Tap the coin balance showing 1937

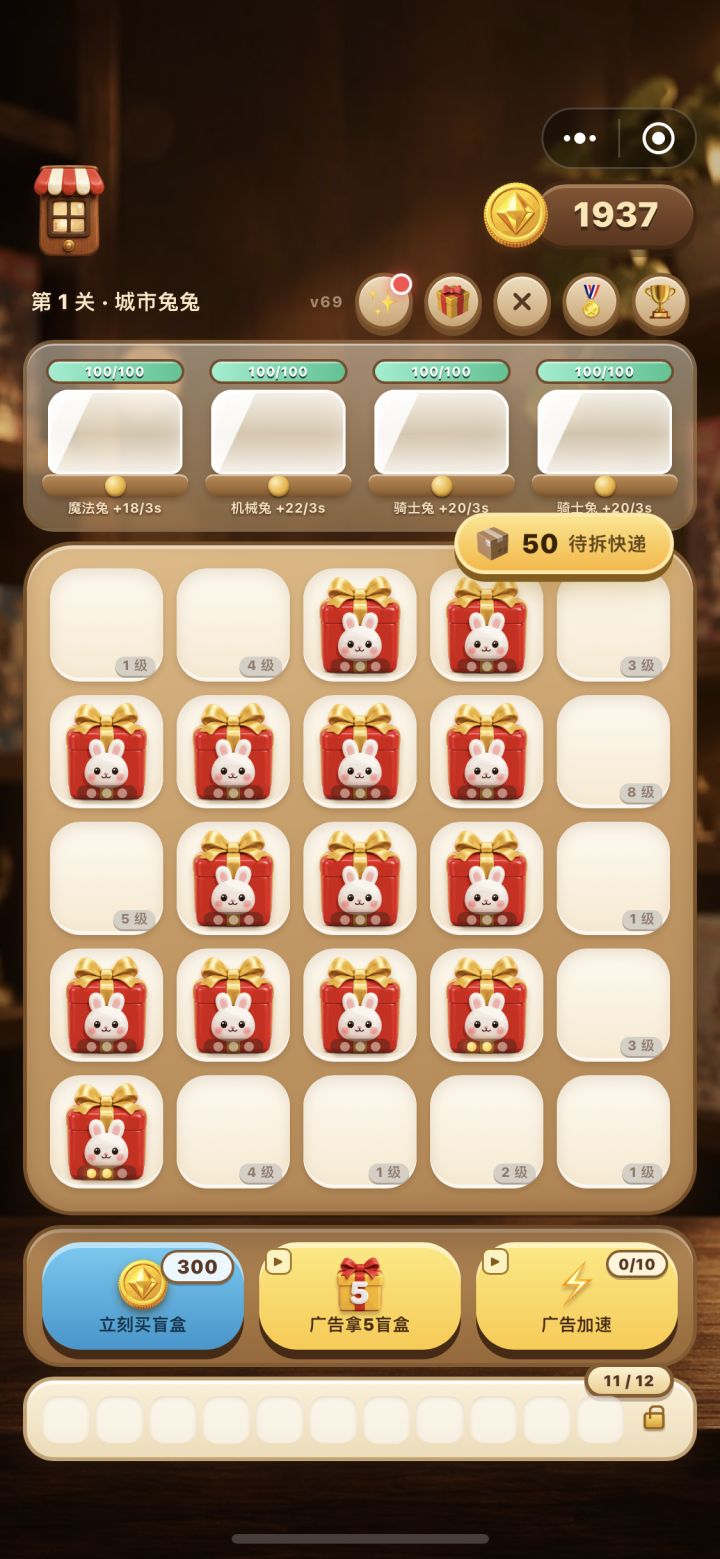pyautogui.click(x=590, y=215)
